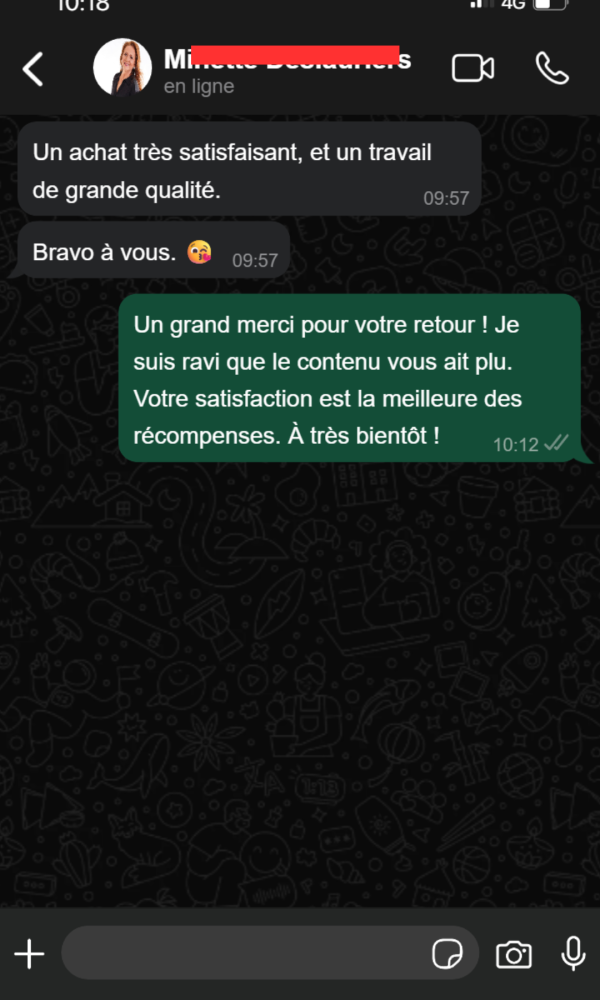Go back to the chat list
This screenshot has height=1000, width=600.
point(33,69)
